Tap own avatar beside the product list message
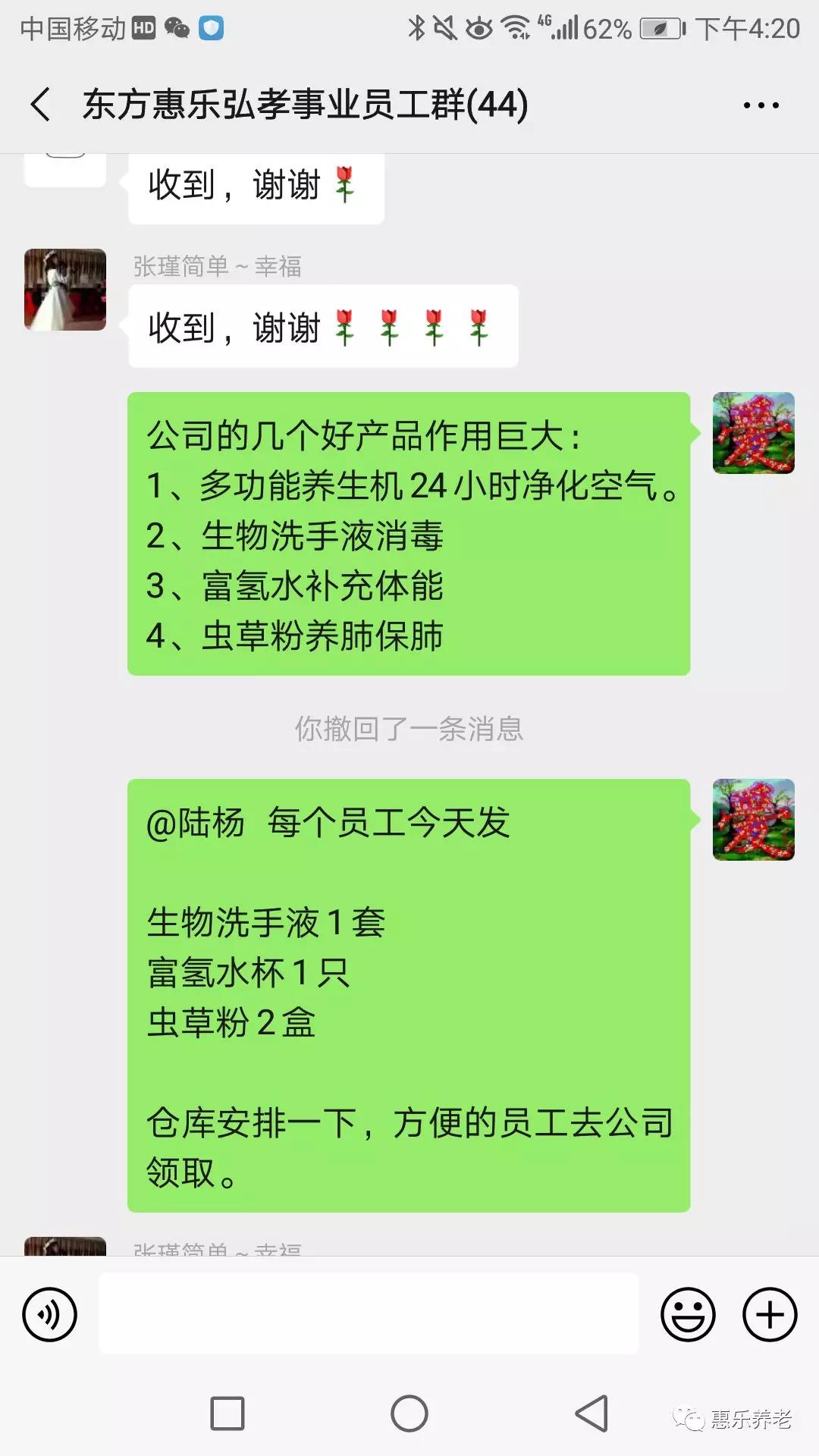This screenshot has height=1456, width=819. tap(754, 433)
